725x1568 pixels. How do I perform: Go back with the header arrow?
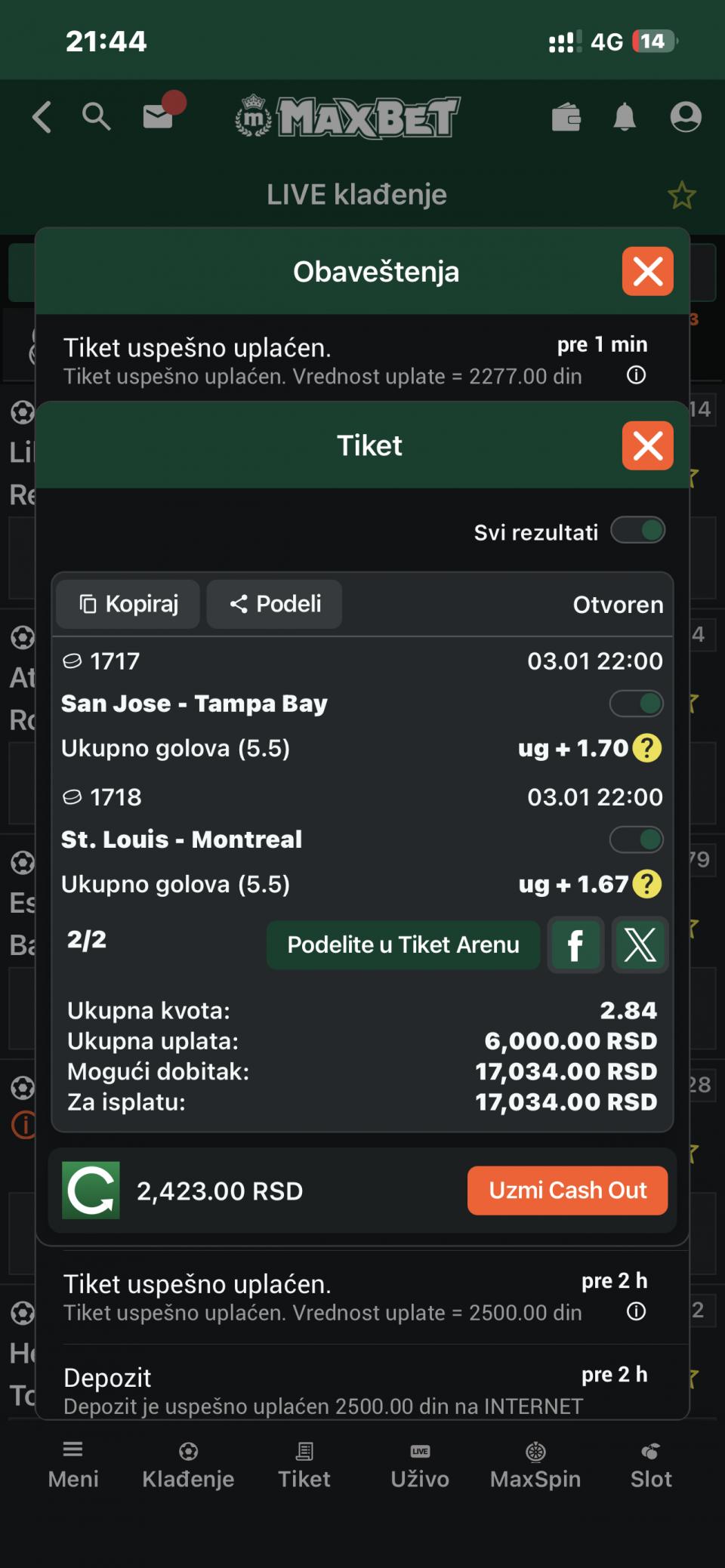[42, 117]
